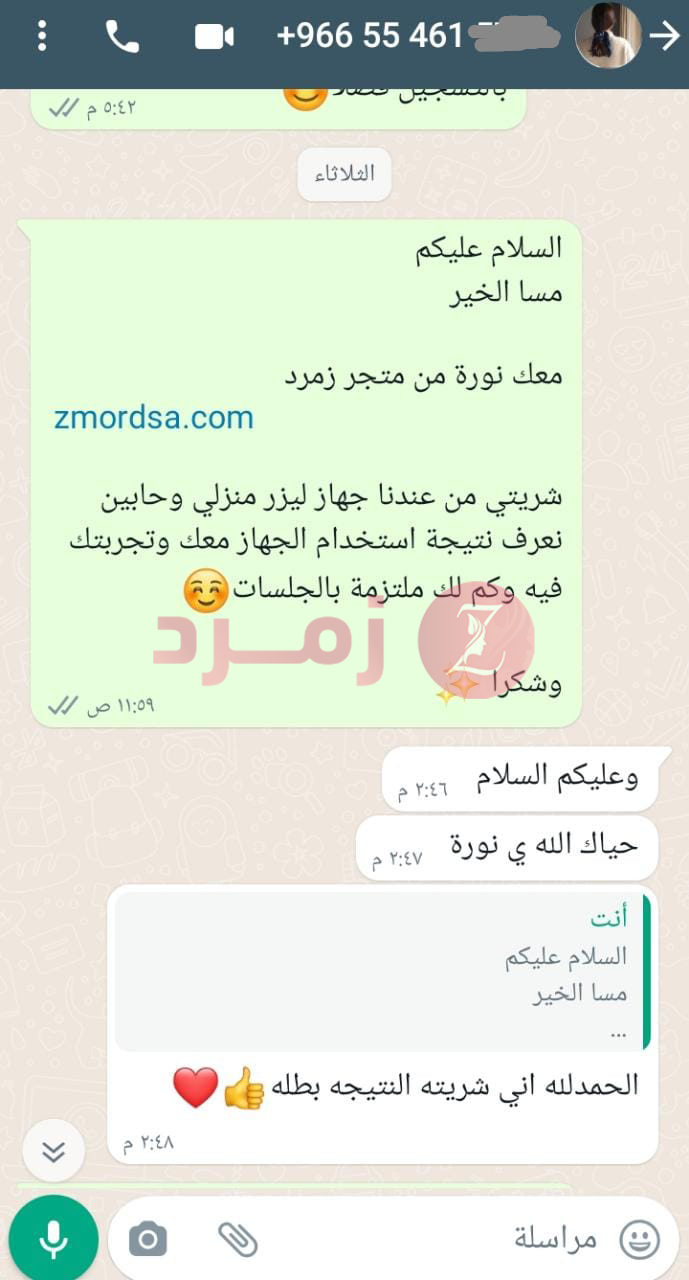Attach a file with paperclip icon
This screenshot has height=1280, width=689.
(x=238, y=1240)
